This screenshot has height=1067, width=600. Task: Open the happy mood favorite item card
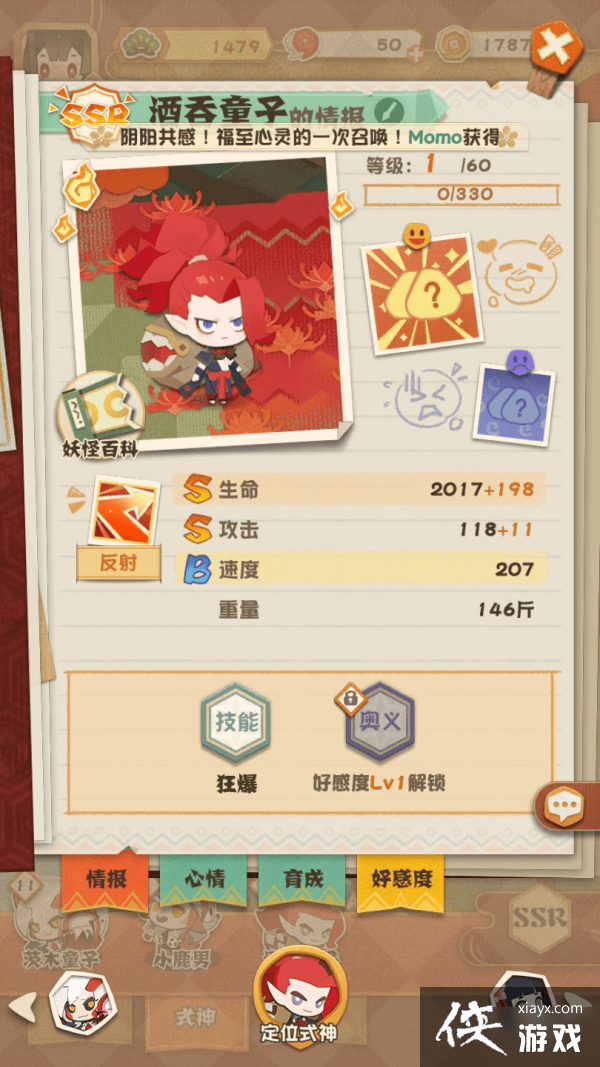pyautogui.click(x=421, y=292)
